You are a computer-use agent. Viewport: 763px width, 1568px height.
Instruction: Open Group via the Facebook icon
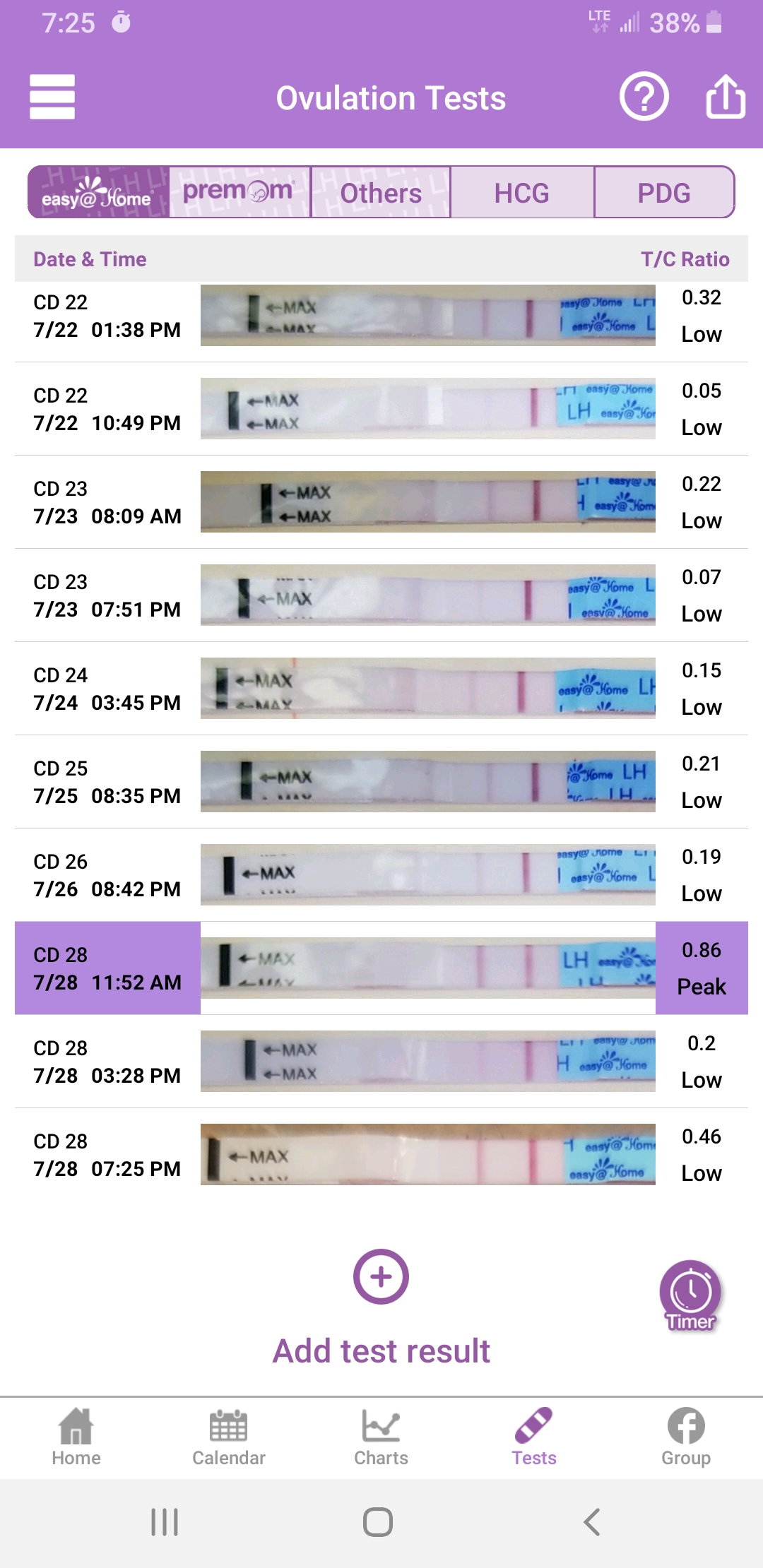tap(686, 1437)
